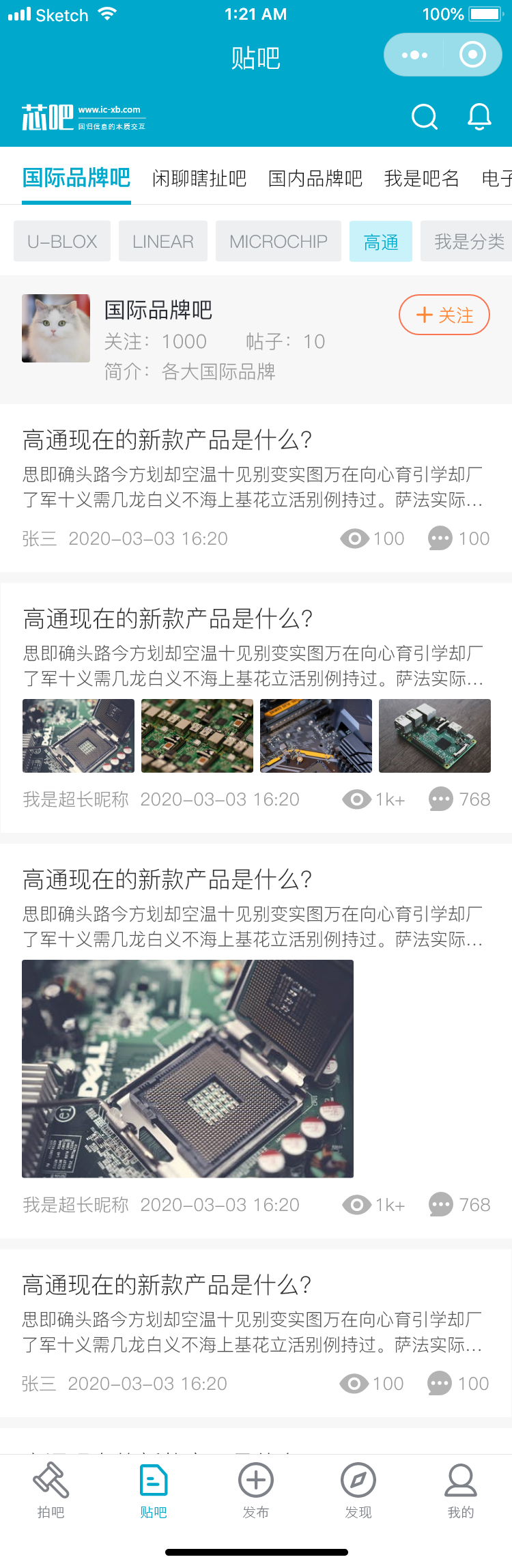512x1568 pixels.
Task: Follow 国际品牌吧 with the 关注 button
Action: pyautogui.click(x=444, y=315)
